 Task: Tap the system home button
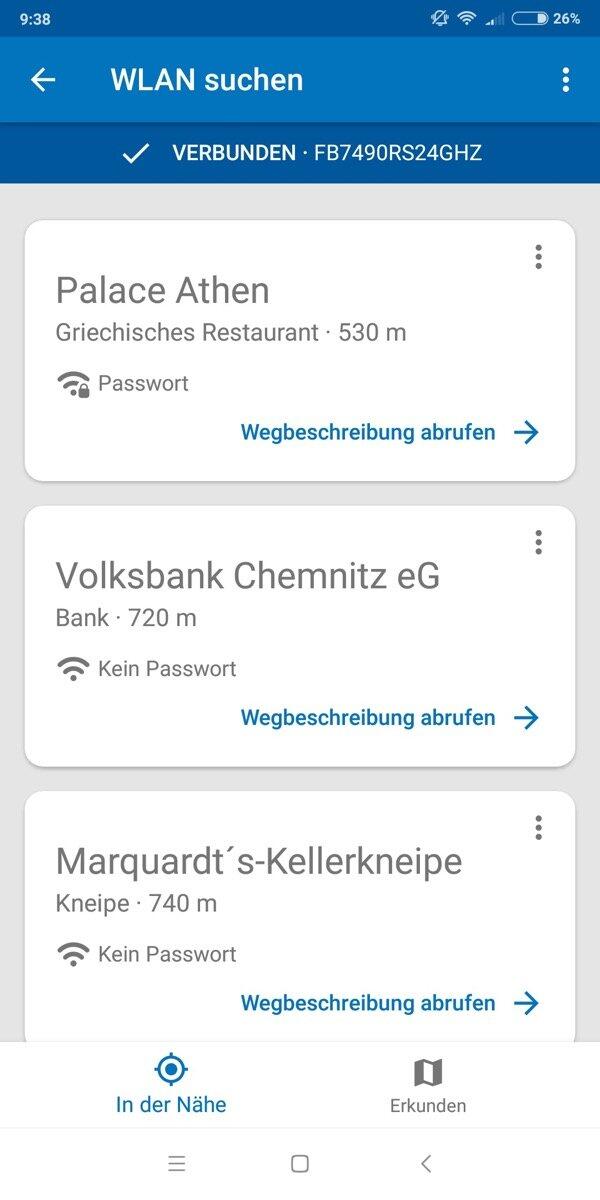pos(299,1163)
